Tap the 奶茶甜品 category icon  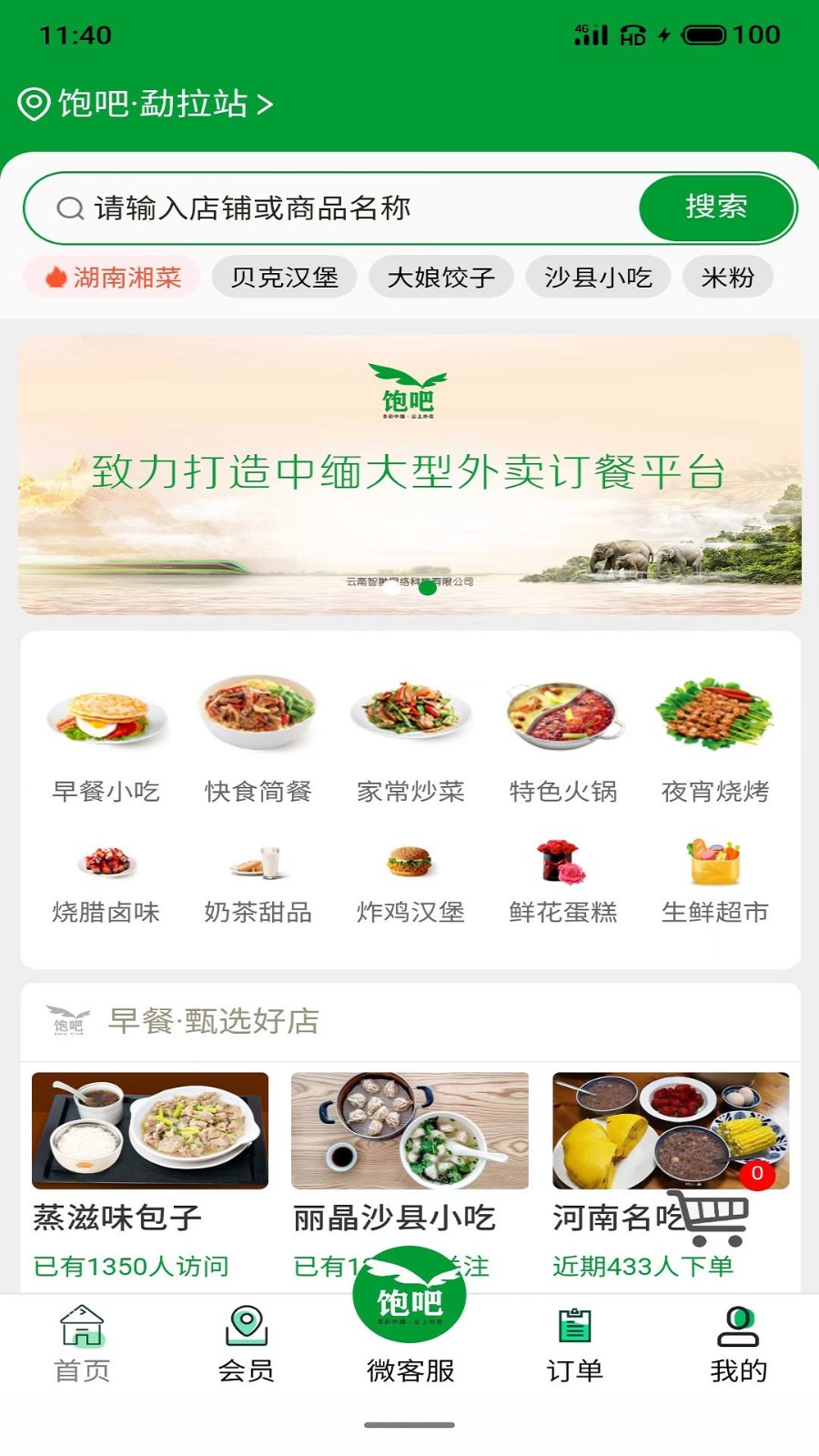click(x=259, y=864)
